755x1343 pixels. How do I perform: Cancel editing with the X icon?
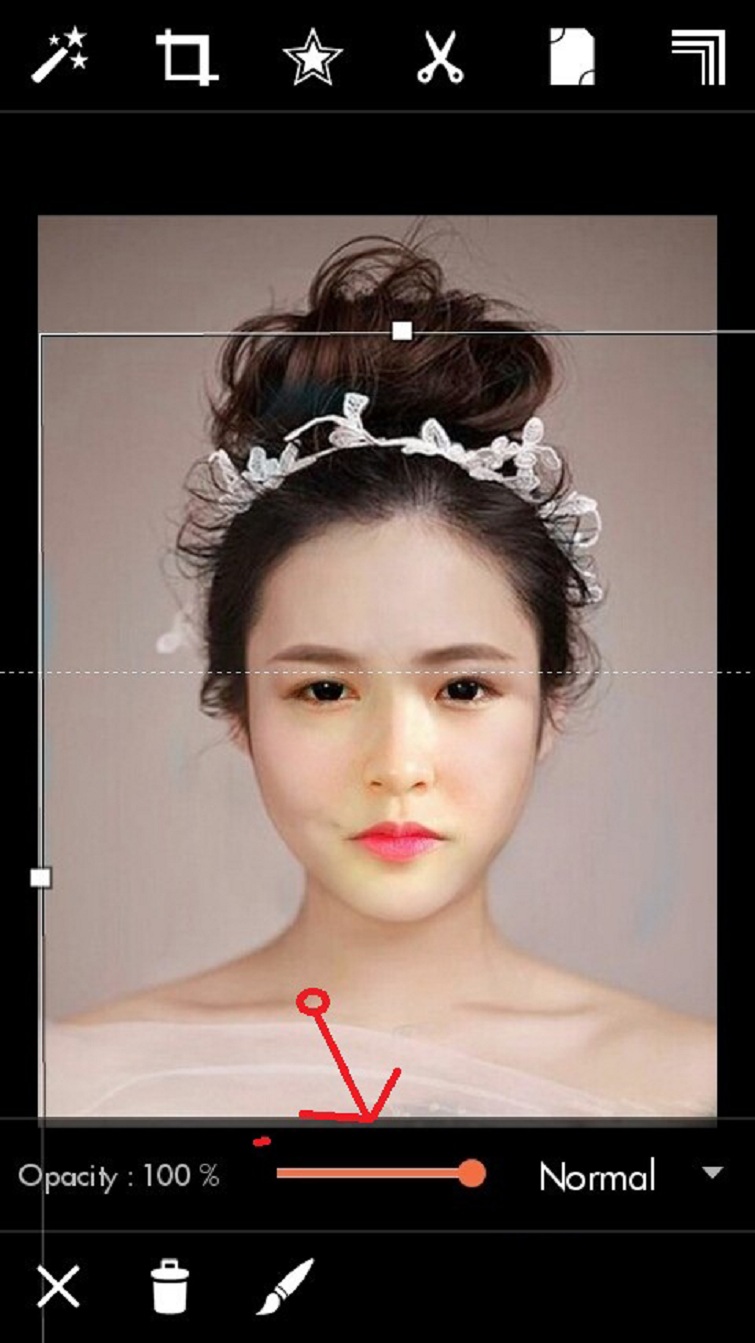[x=59, y=1286]
